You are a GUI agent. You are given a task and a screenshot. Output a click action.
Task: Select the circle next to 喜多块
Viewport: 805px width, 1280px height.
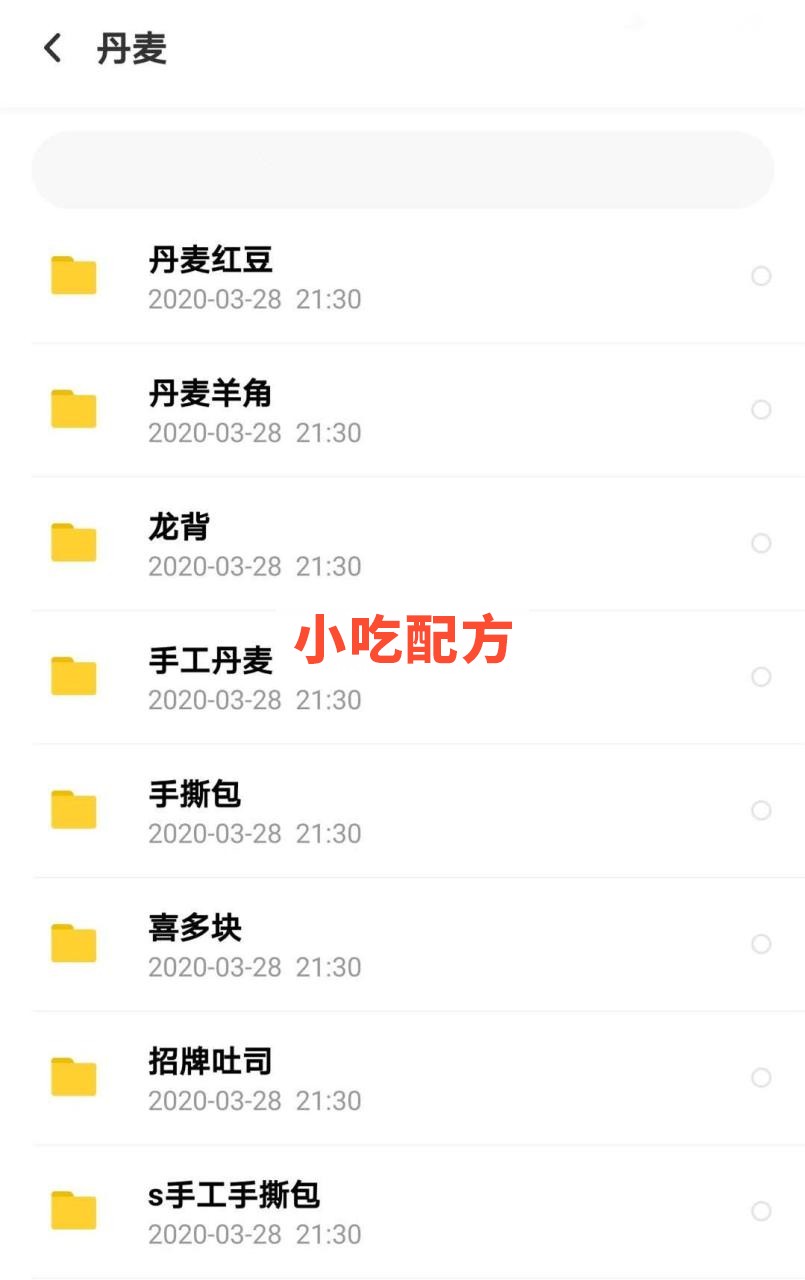point(762,943)
